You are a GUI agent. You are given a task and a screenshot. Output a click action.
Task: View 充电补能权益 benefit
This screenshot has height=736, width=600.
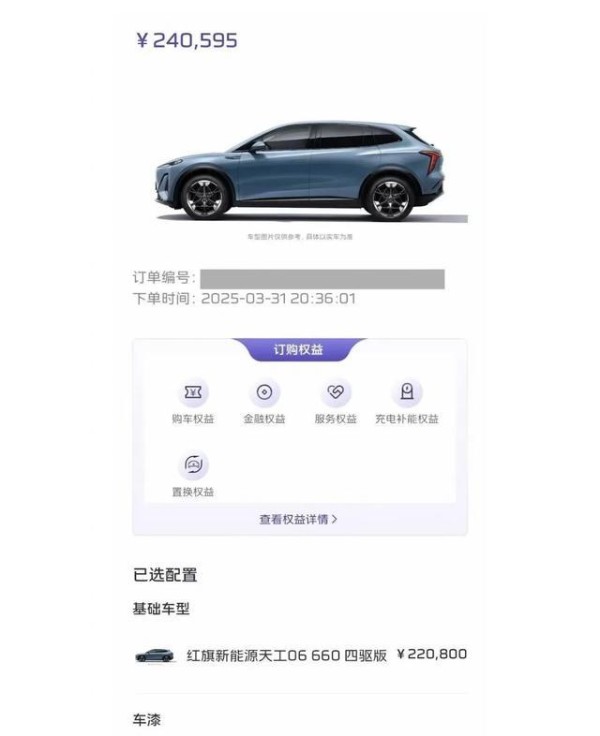tap(406, 393)
